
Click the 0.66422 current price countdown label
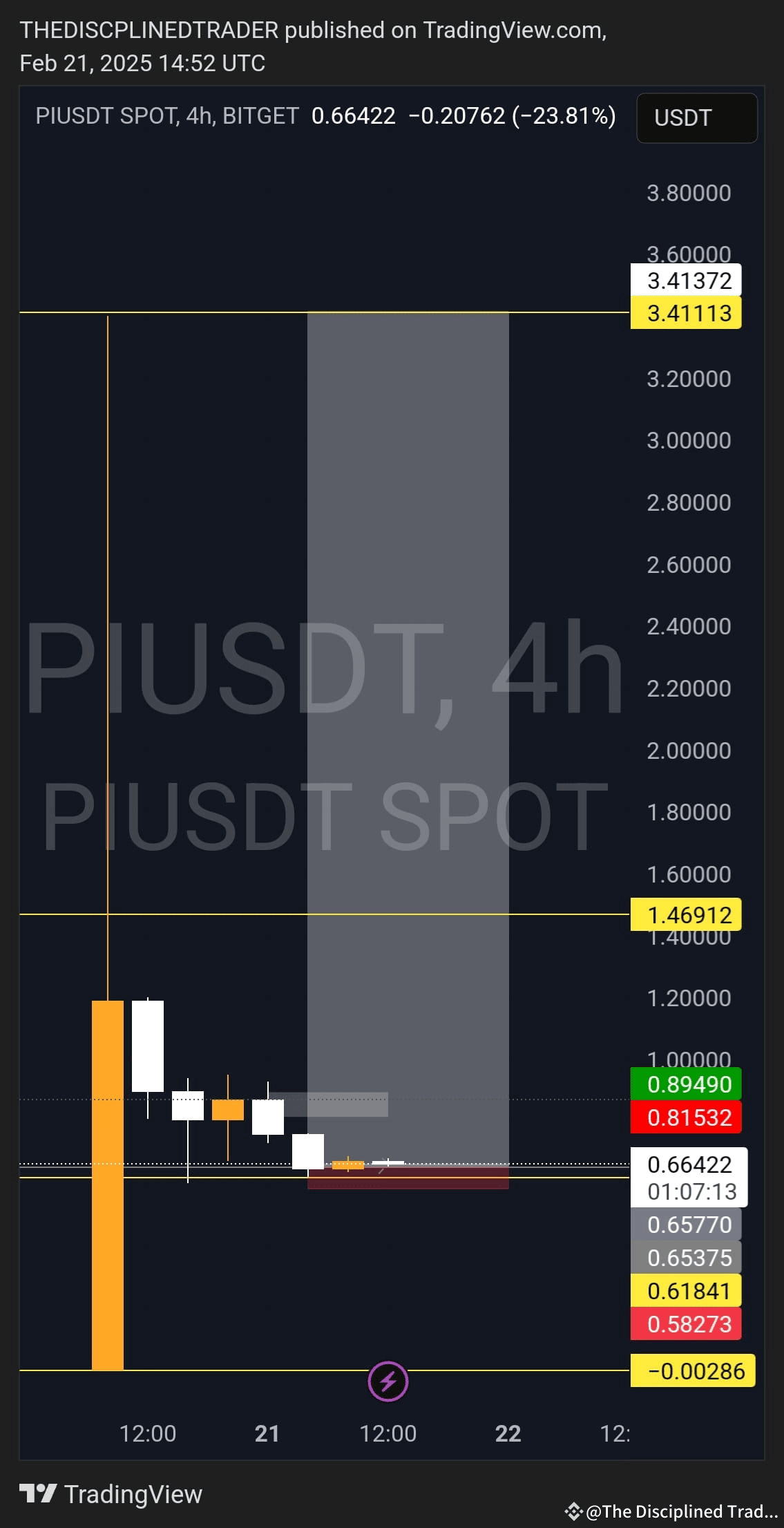(688, 1178)
